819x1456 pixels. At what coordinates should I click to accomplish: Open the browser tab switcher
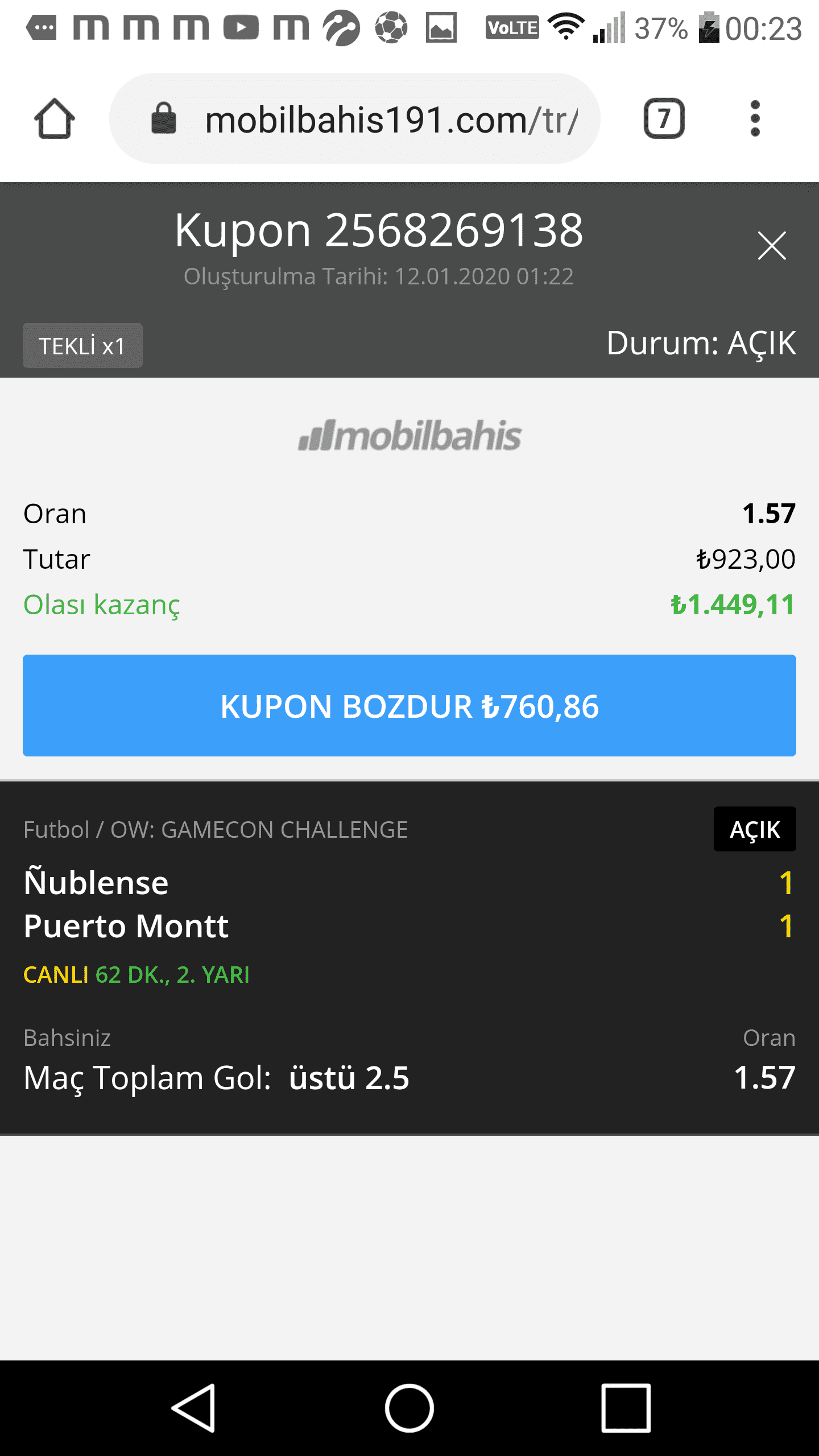pyautogui.click(x=664, y=119)
